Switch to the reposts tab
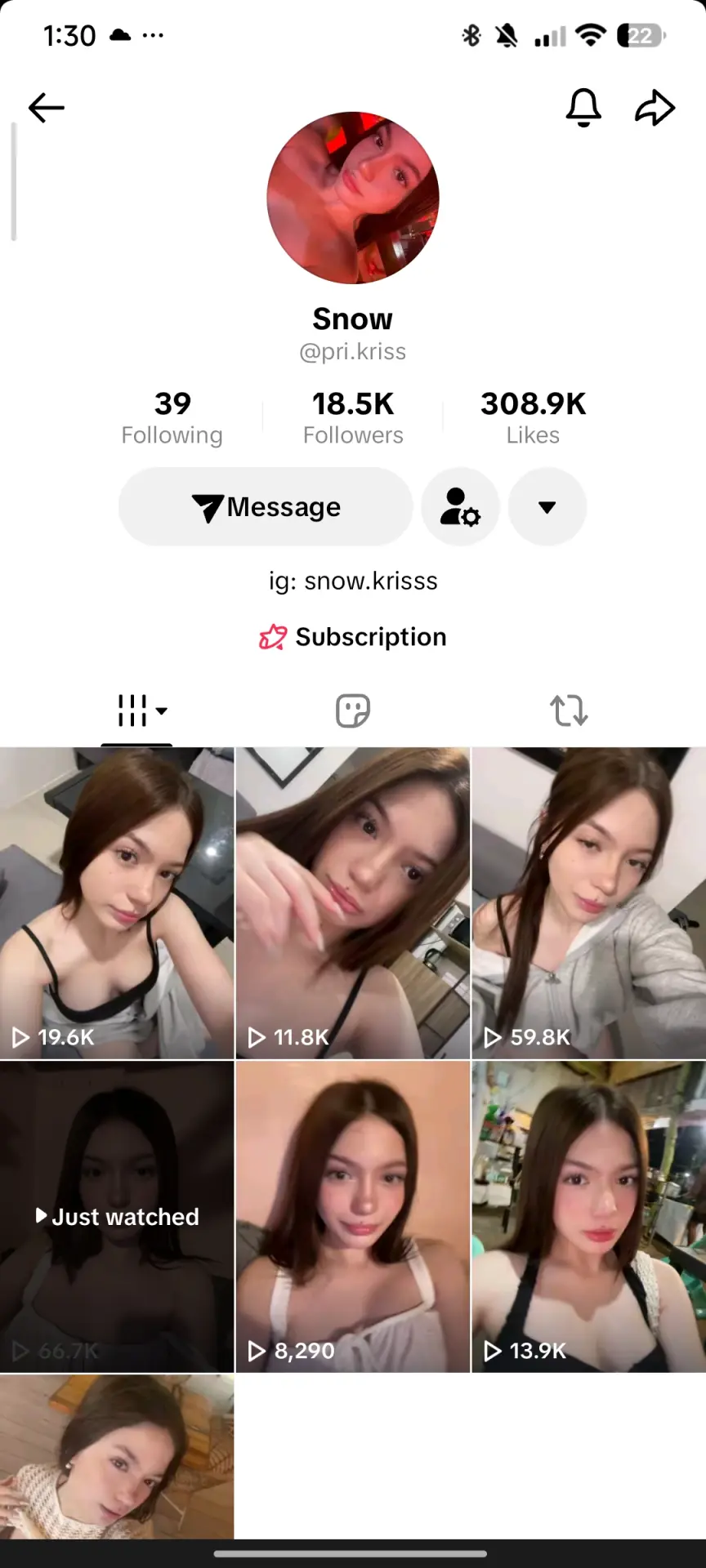Image resolution: width=706 pixels, height=1568 pixels. point(570,710)
